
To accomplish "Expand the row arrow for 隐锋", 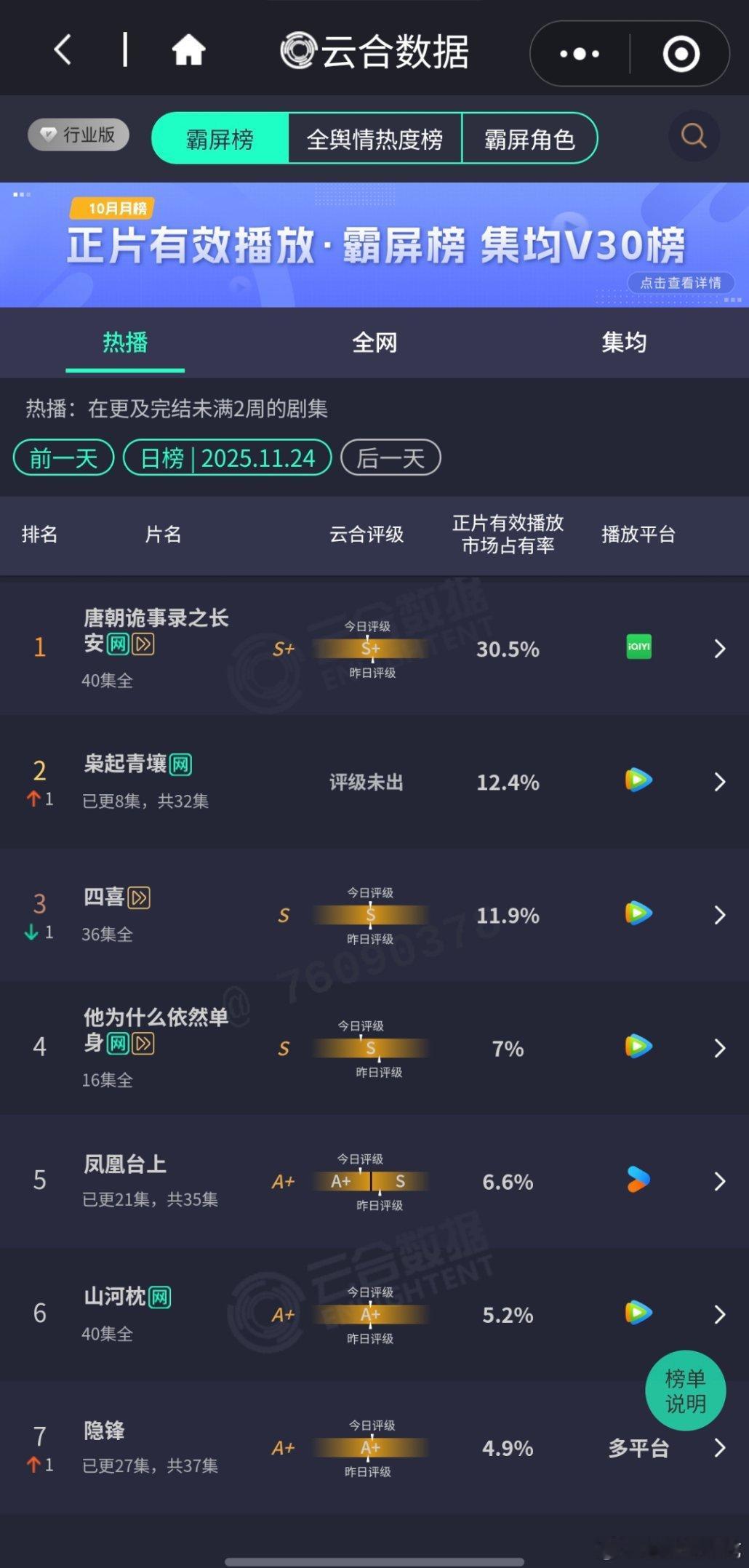I will pyautogui.click(x=718, y=1447).
